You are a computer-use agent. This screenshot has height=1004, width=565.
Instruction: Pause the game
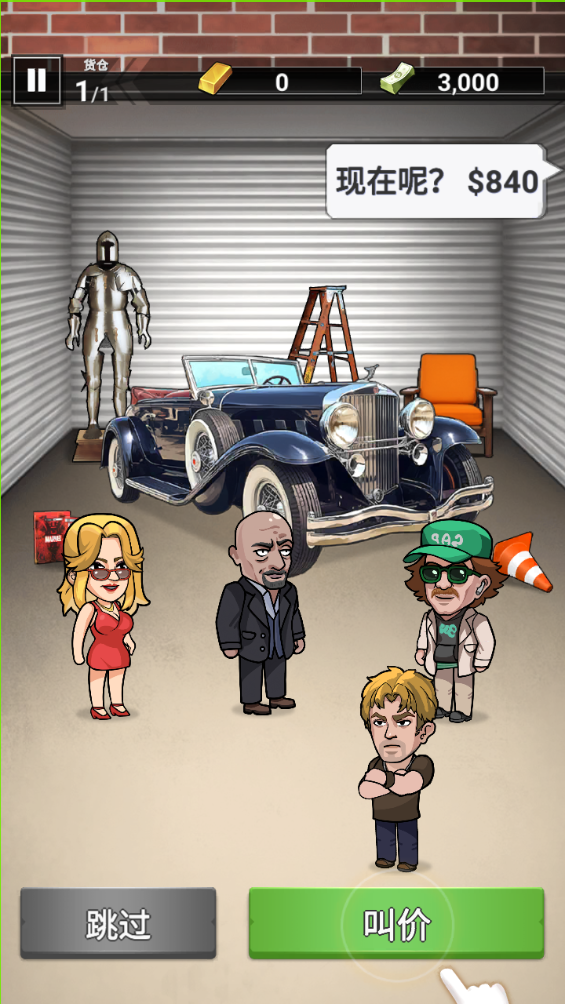click(37, 81)
